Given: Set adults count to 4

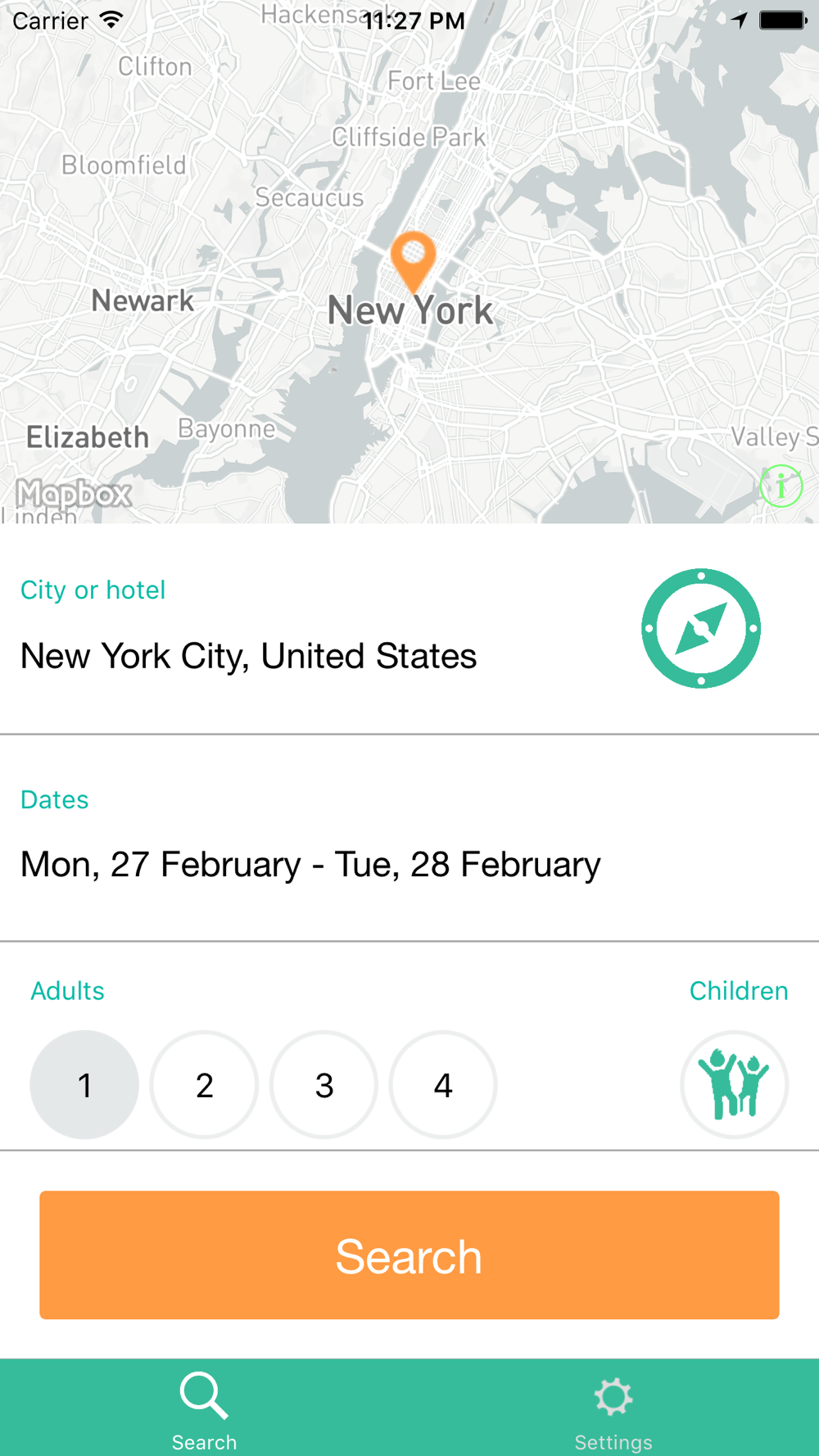Looking at the screenshot, I should [443, 1084].
